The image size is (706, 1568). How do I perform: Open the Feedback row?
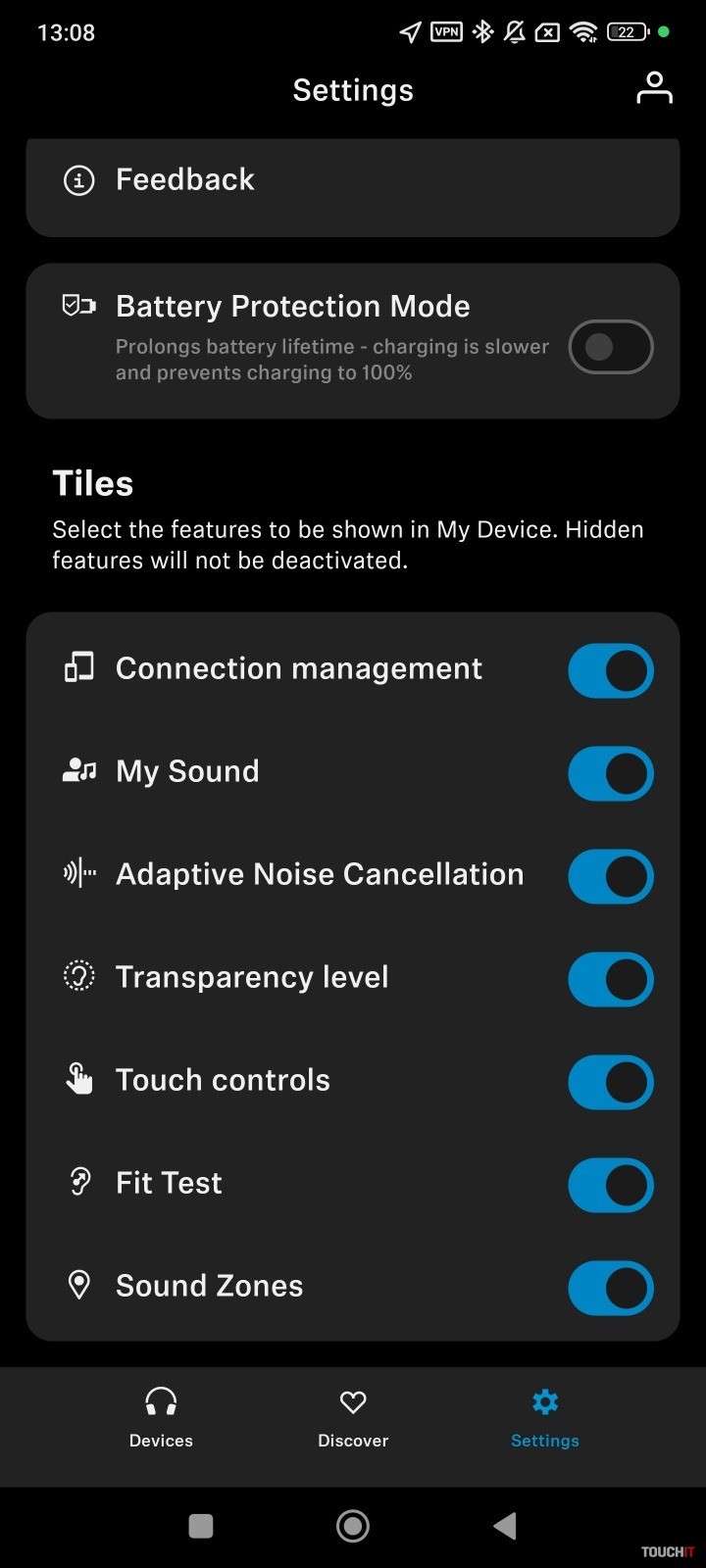[353, 180]
